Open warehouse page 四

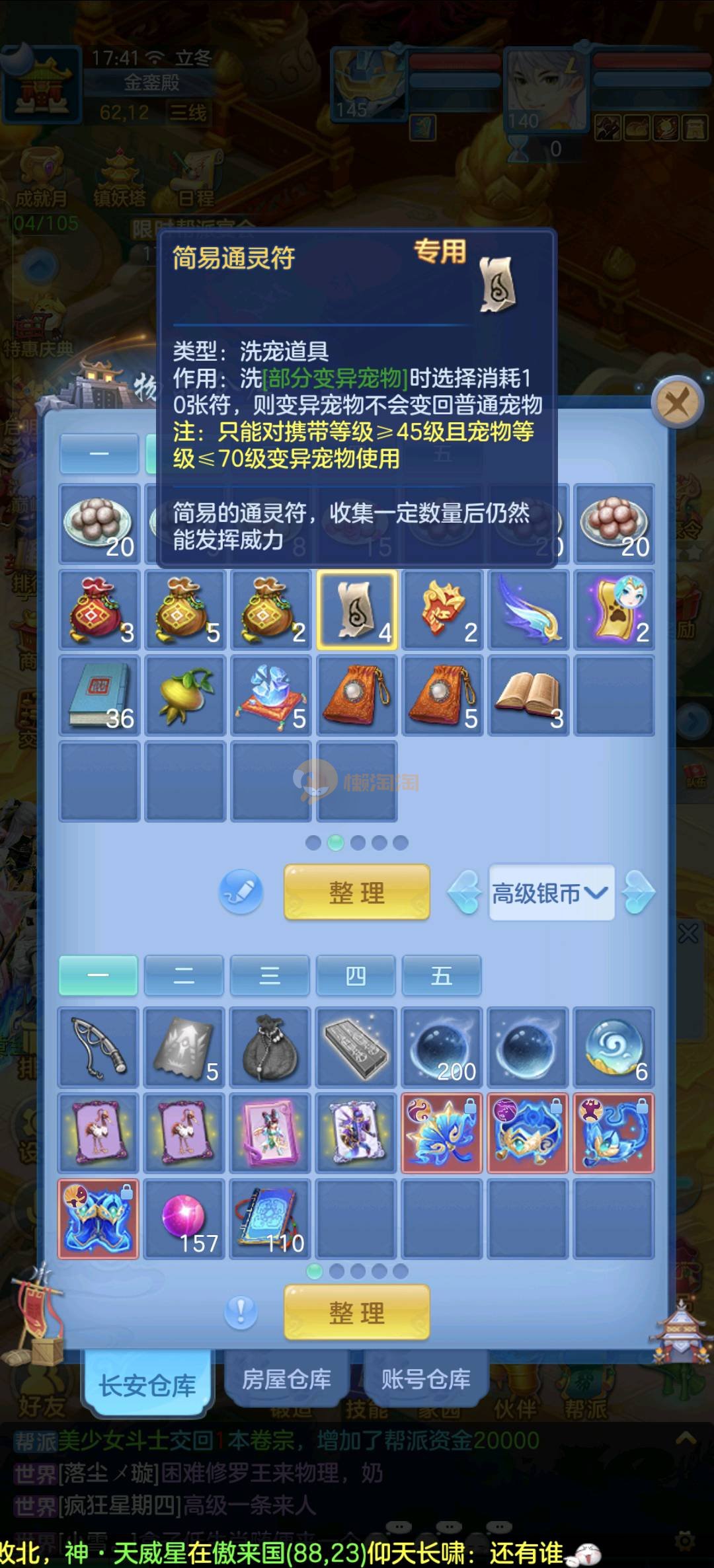356,975
